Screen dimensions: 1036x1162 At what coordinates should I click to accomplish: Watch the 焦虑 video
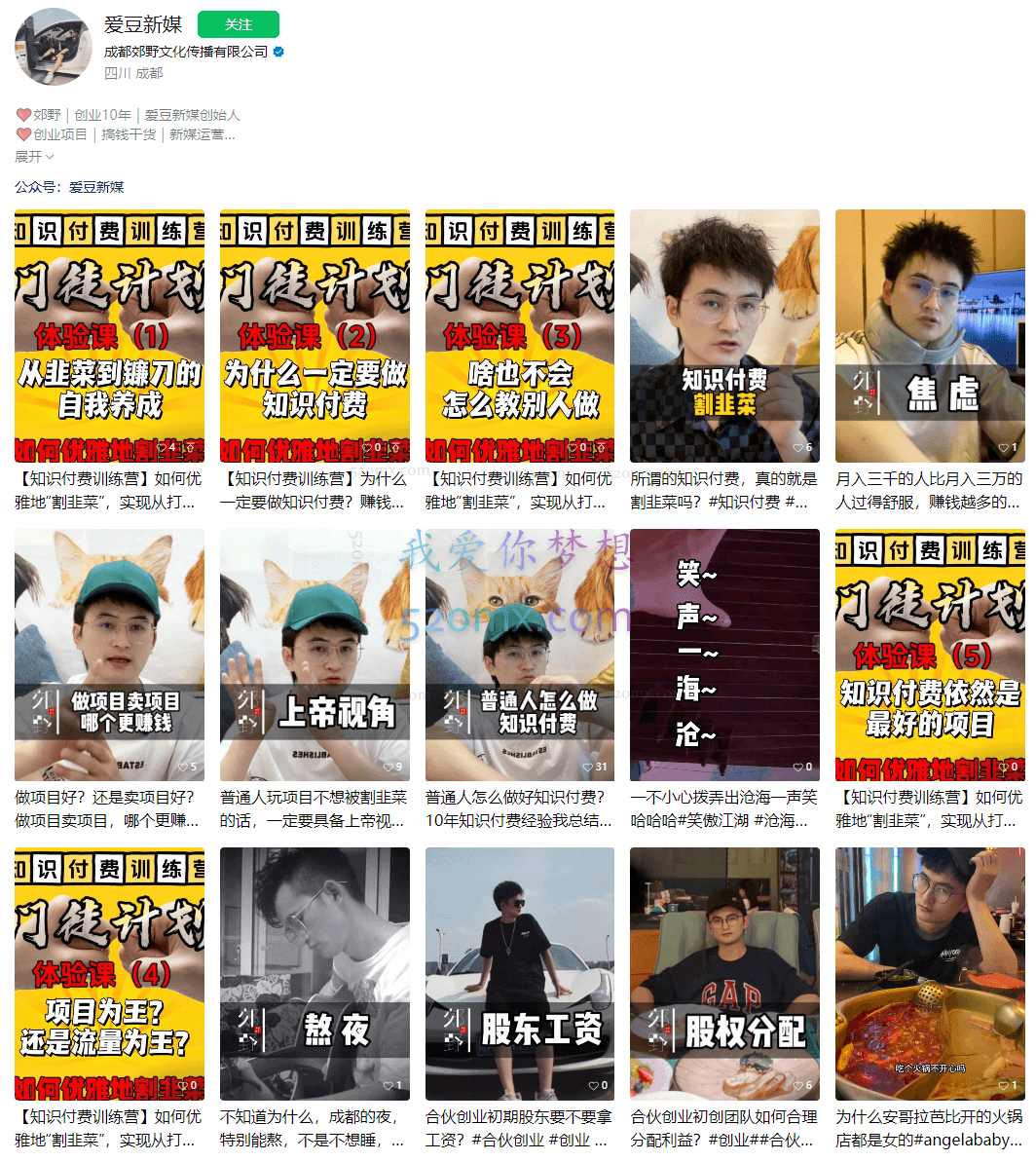point(930,336)
